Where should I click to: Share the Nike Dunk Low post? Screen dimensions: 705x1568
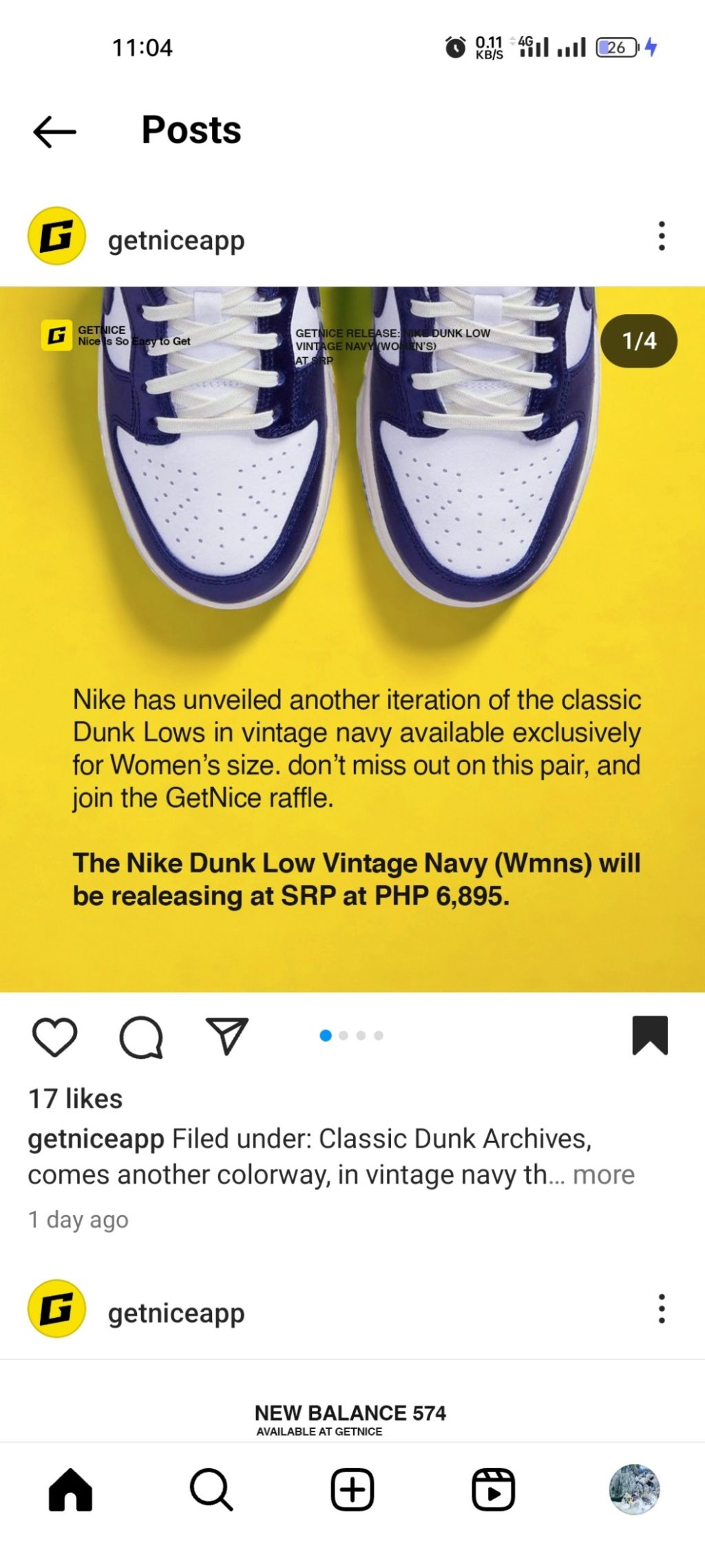coord(227,1035)
